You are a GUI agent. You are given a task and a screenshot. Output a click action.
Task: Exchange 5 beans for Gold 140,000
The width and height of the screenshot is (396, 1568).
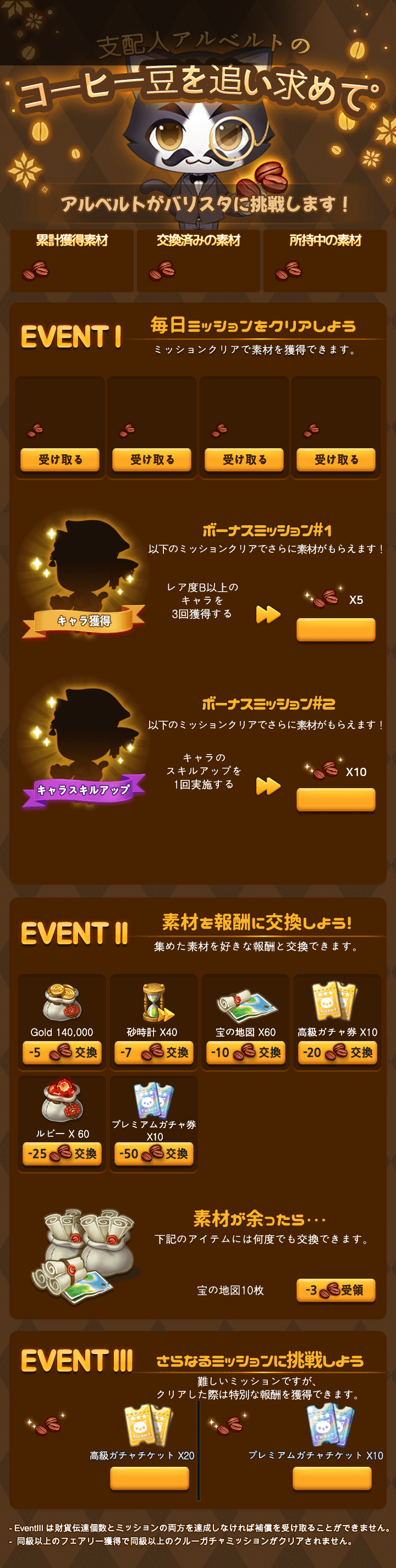pyautogui.click(x=62, y=1053)
